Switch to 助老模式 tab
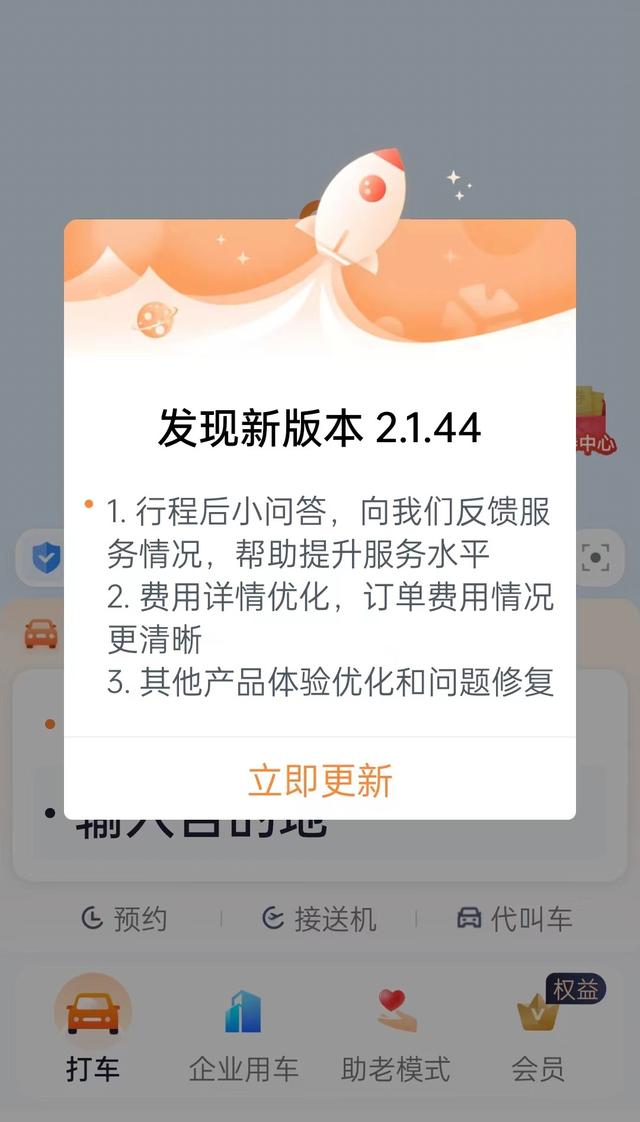The height and width of the screenshot is (1122, 640). [396, 1030]
